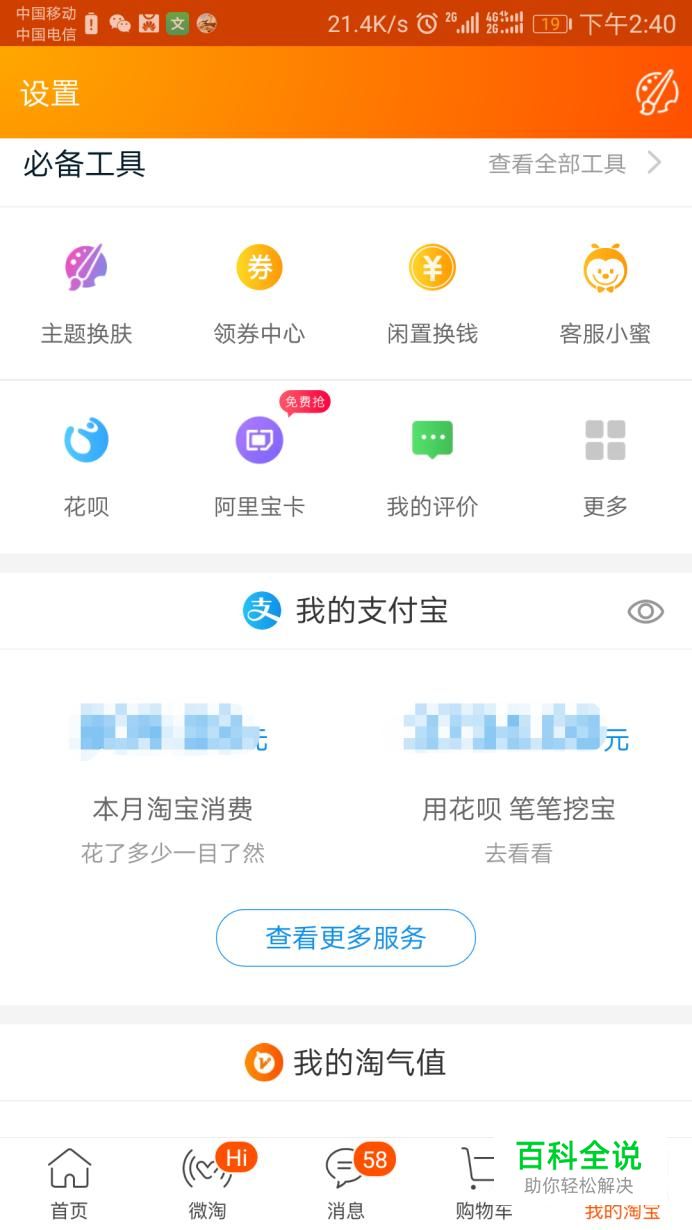Open 设置 in the top bar
This screenshot has width=692, height=1230.
(49, 94)
